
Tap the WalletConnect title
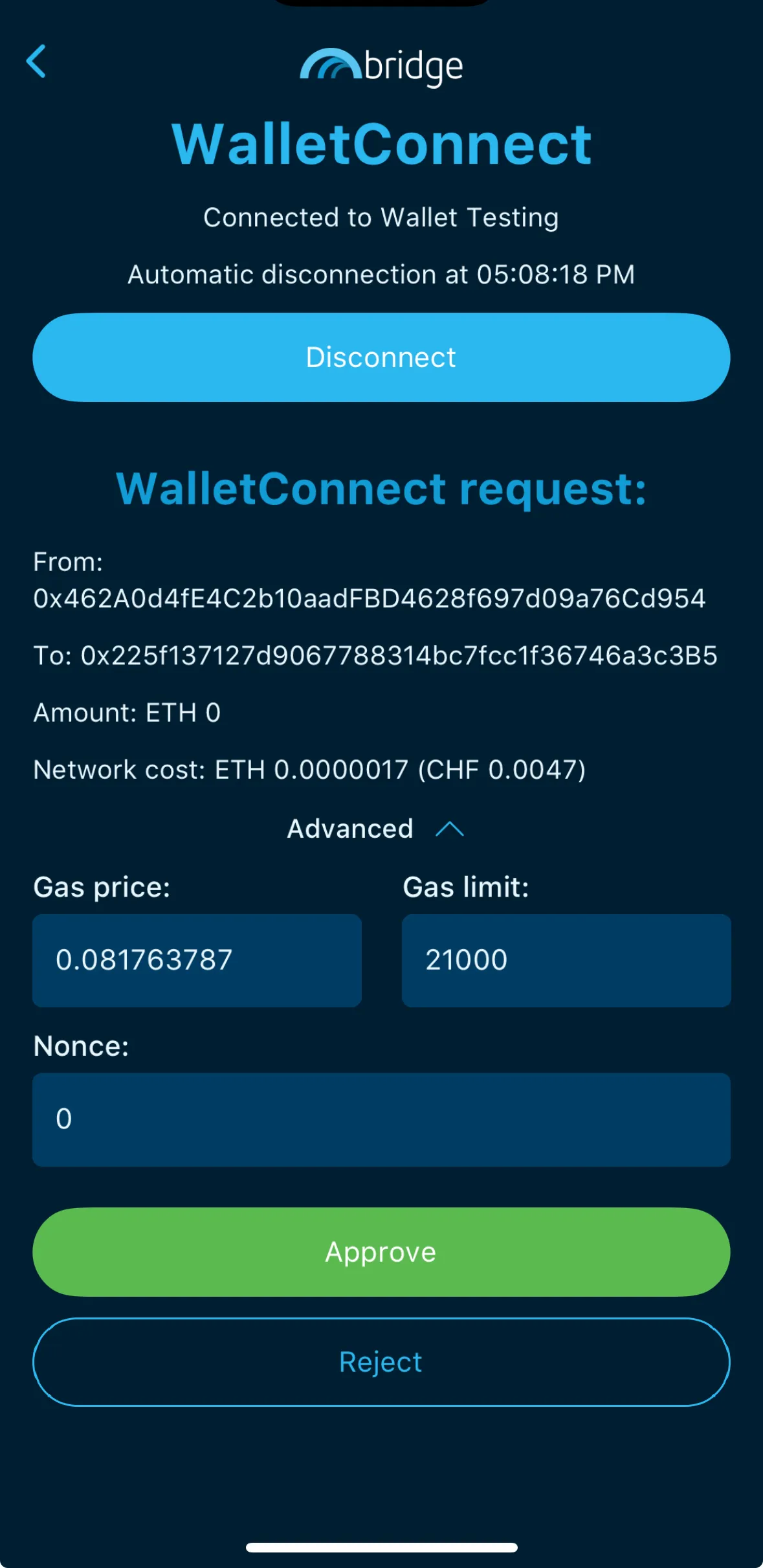(x=381, y=144)
